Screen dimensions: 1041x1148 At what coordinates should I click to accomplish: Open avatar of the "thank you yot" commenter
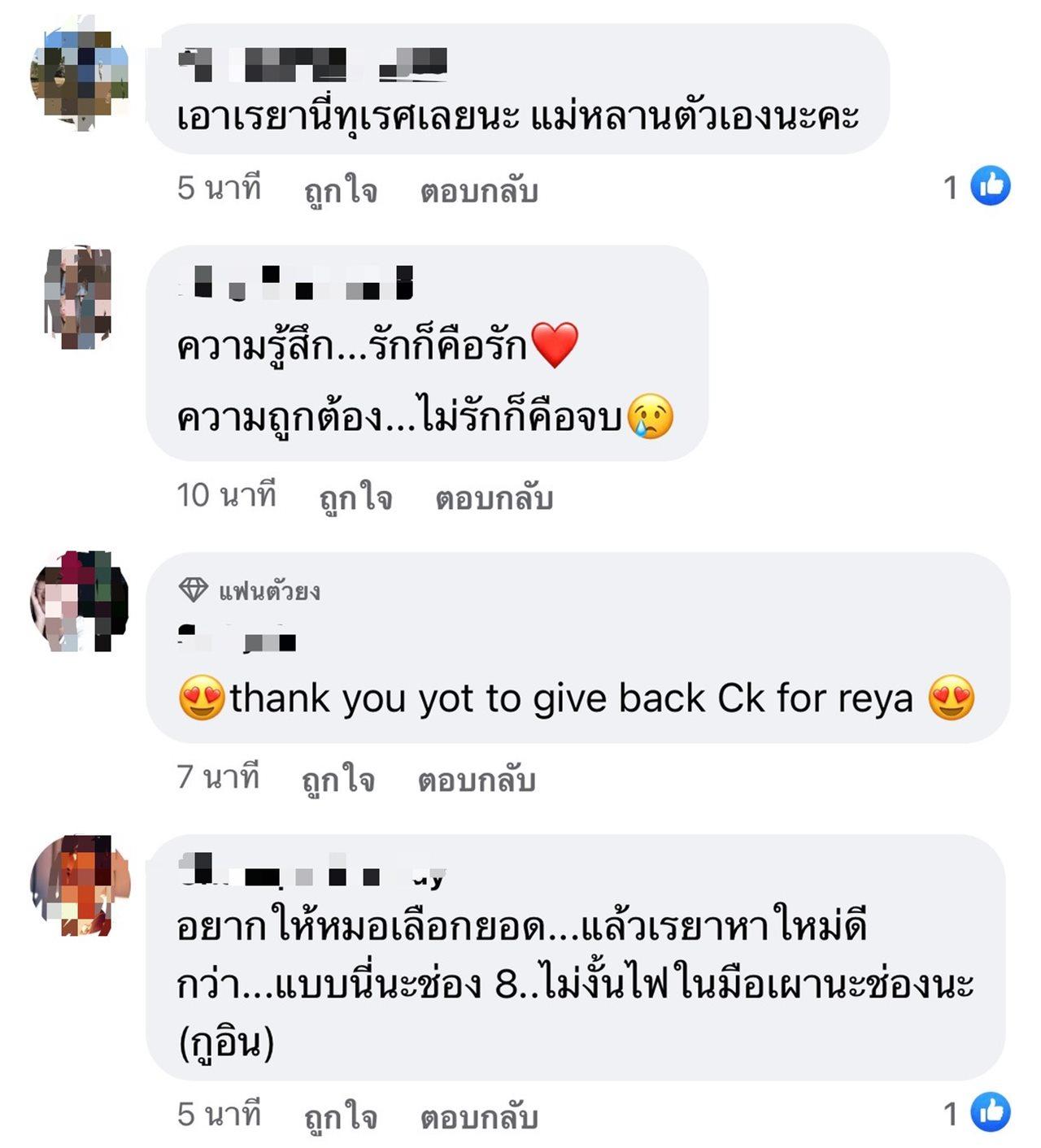(x=80, y=601)
